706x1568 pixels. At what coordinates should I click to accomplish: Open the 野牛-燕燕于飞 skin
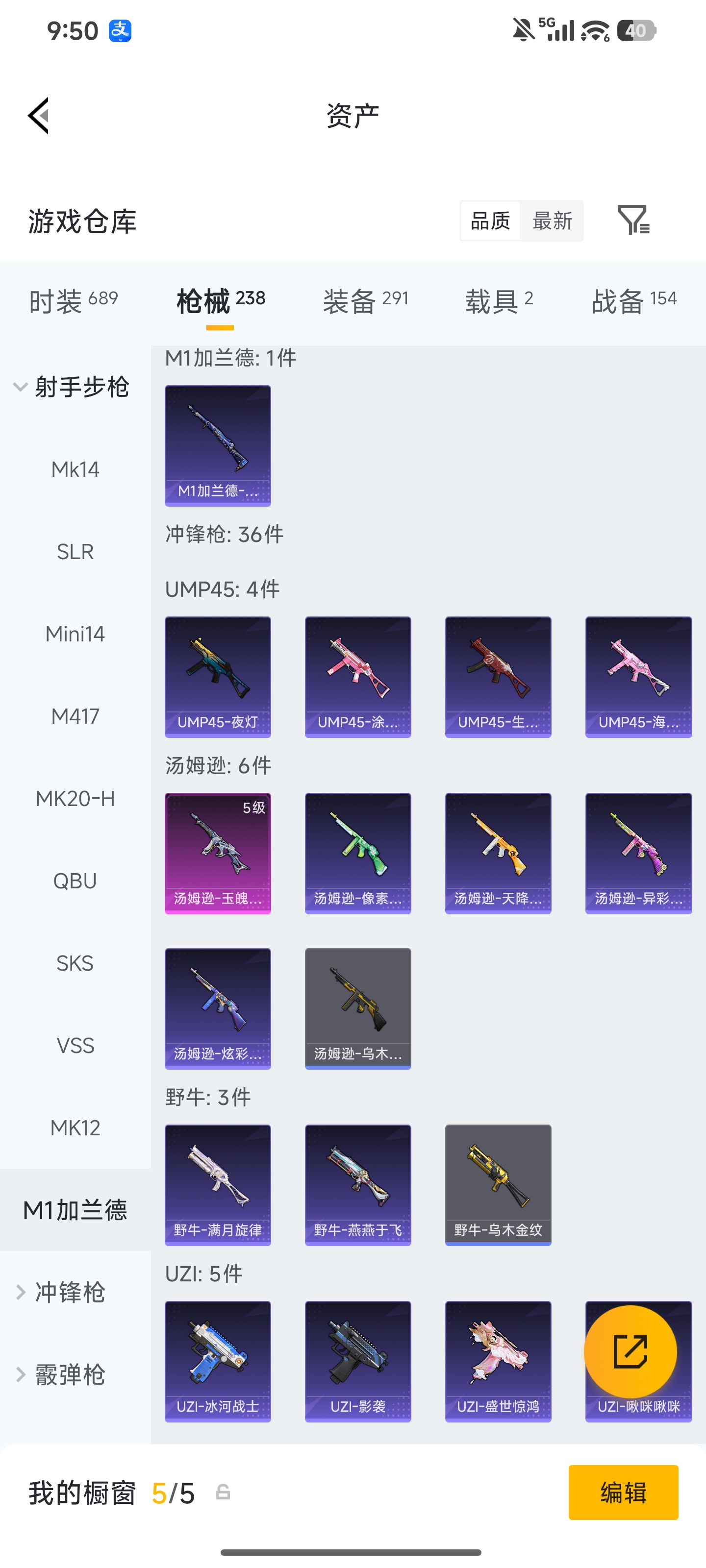click(357, 1185)
